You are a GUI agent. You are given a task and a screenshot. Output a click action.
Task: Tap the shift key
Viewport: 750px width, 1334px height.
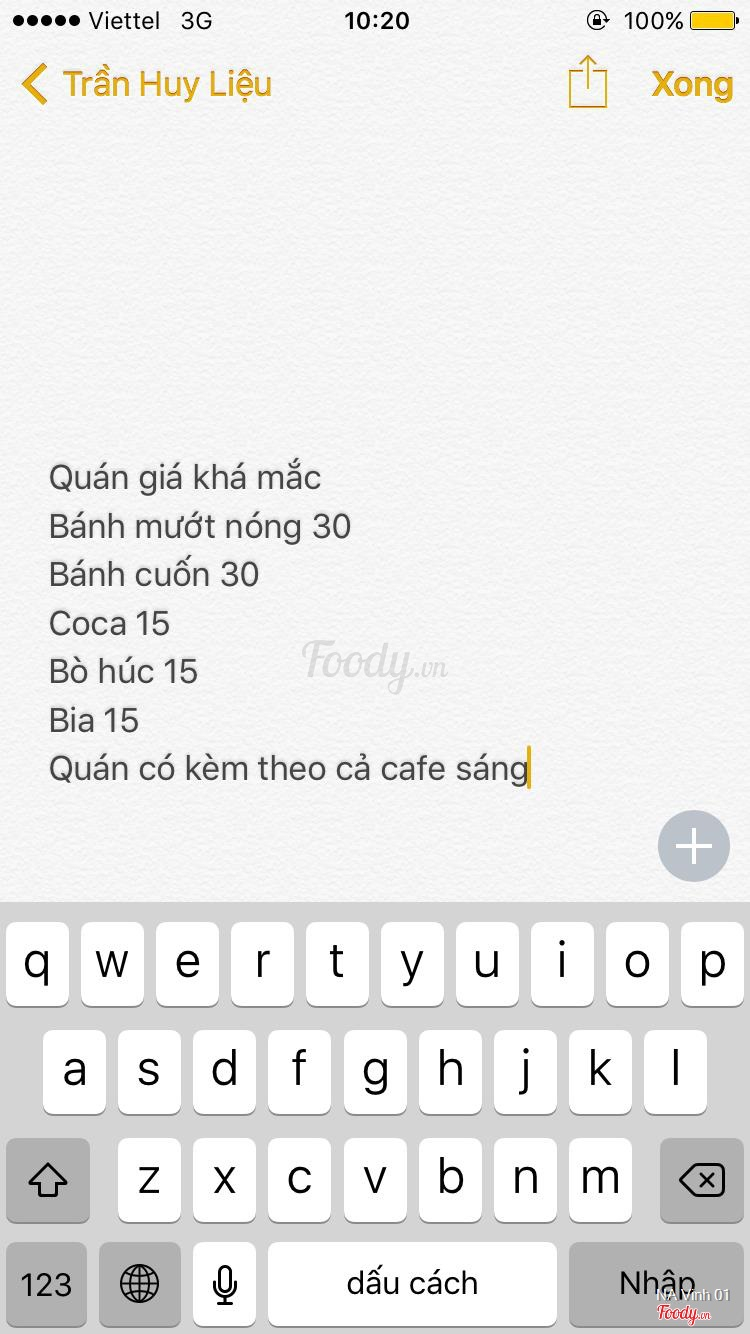(47, 1180)
